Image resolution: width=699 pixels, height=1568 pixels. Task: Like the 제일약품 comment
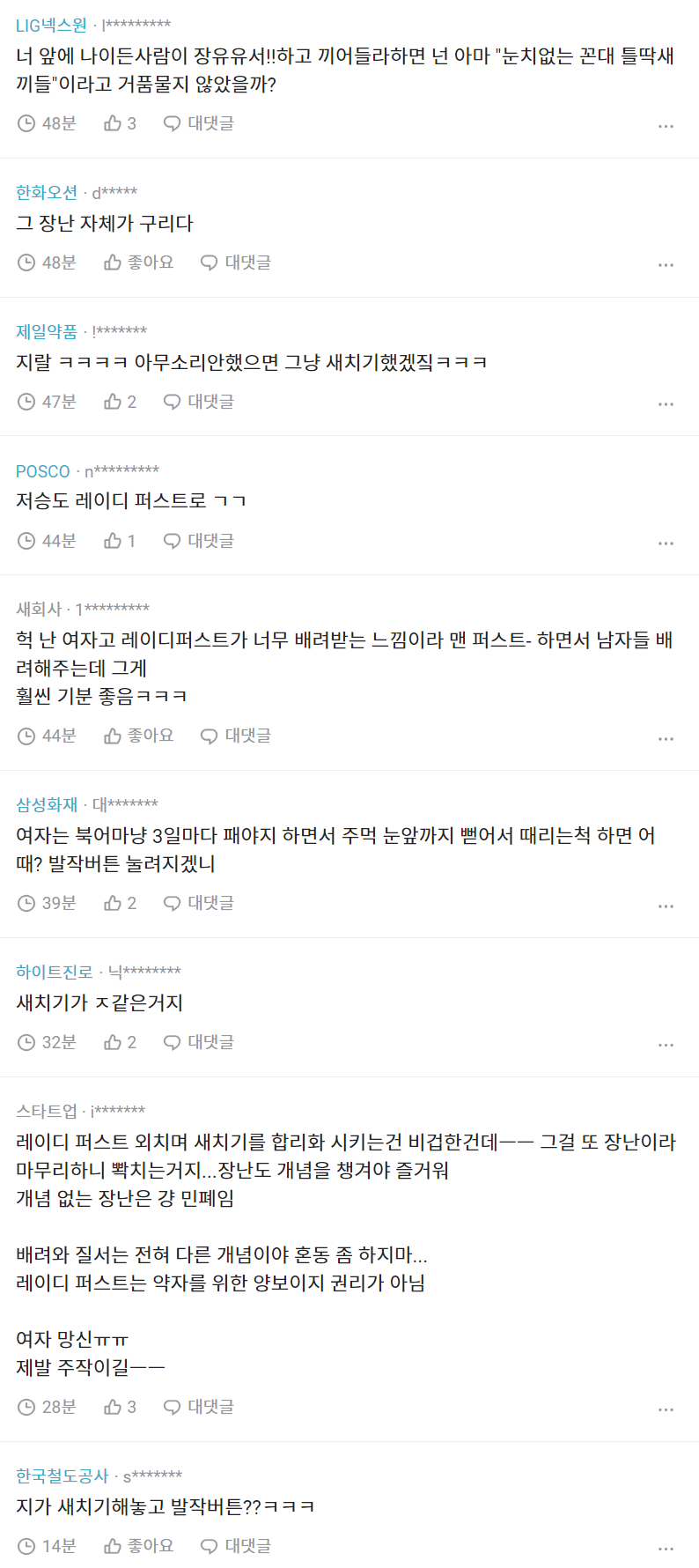(120, 402)
